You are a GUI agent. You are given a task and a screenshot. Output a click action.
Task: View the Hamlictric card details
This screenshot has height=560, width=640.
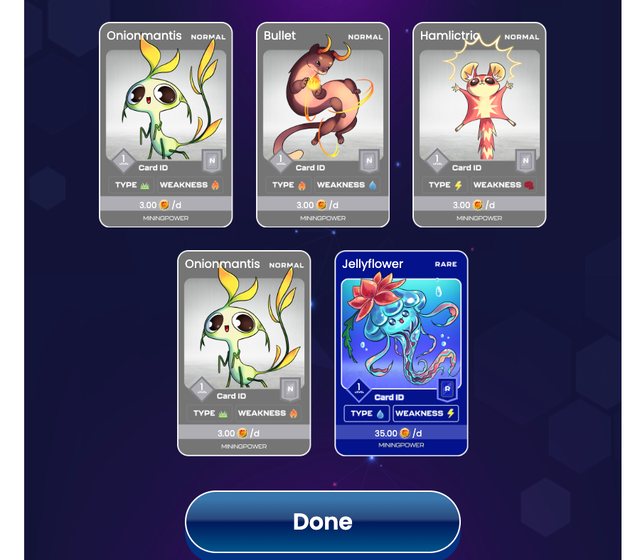479,124
